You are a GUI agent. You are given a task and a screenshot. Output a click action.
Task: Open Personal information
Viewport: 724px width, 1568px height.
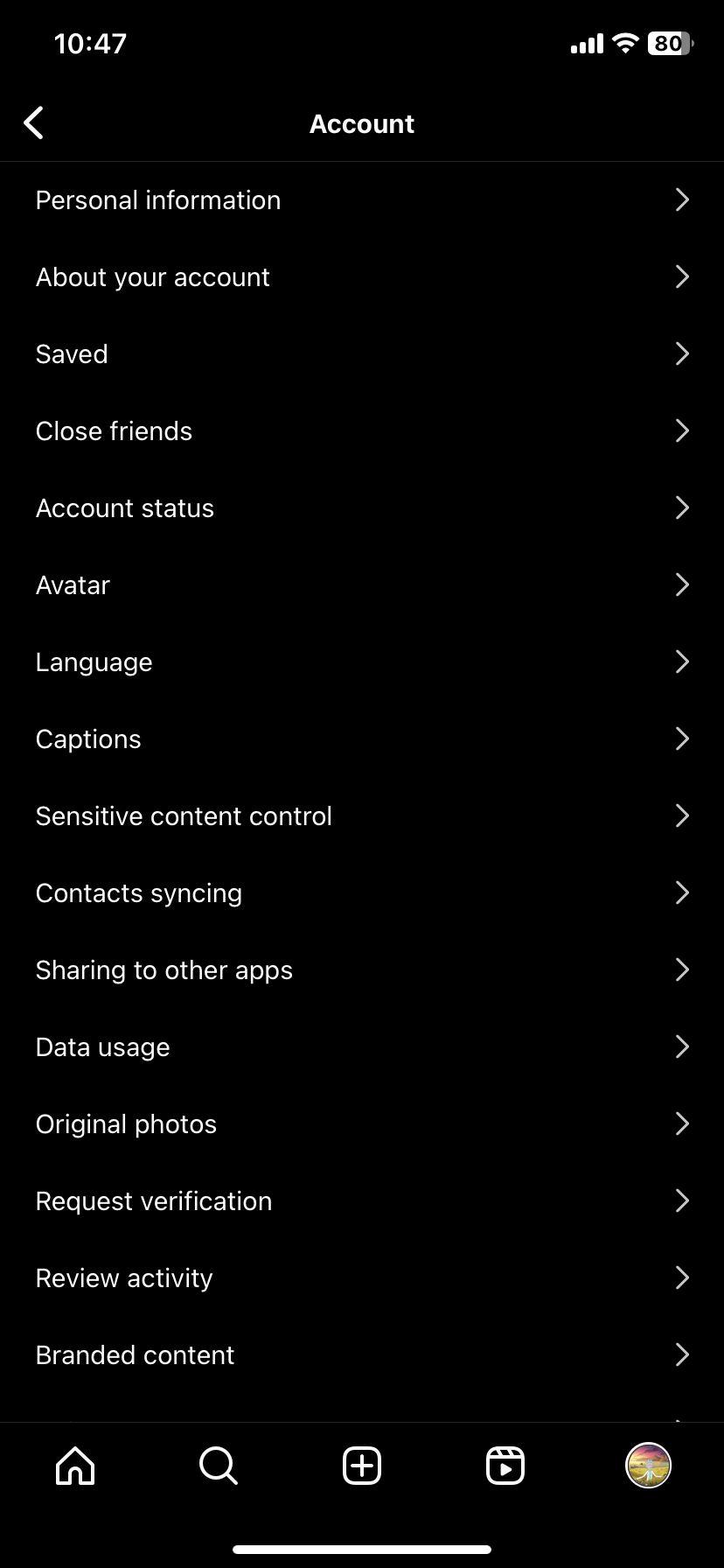[x=362, y=200]
